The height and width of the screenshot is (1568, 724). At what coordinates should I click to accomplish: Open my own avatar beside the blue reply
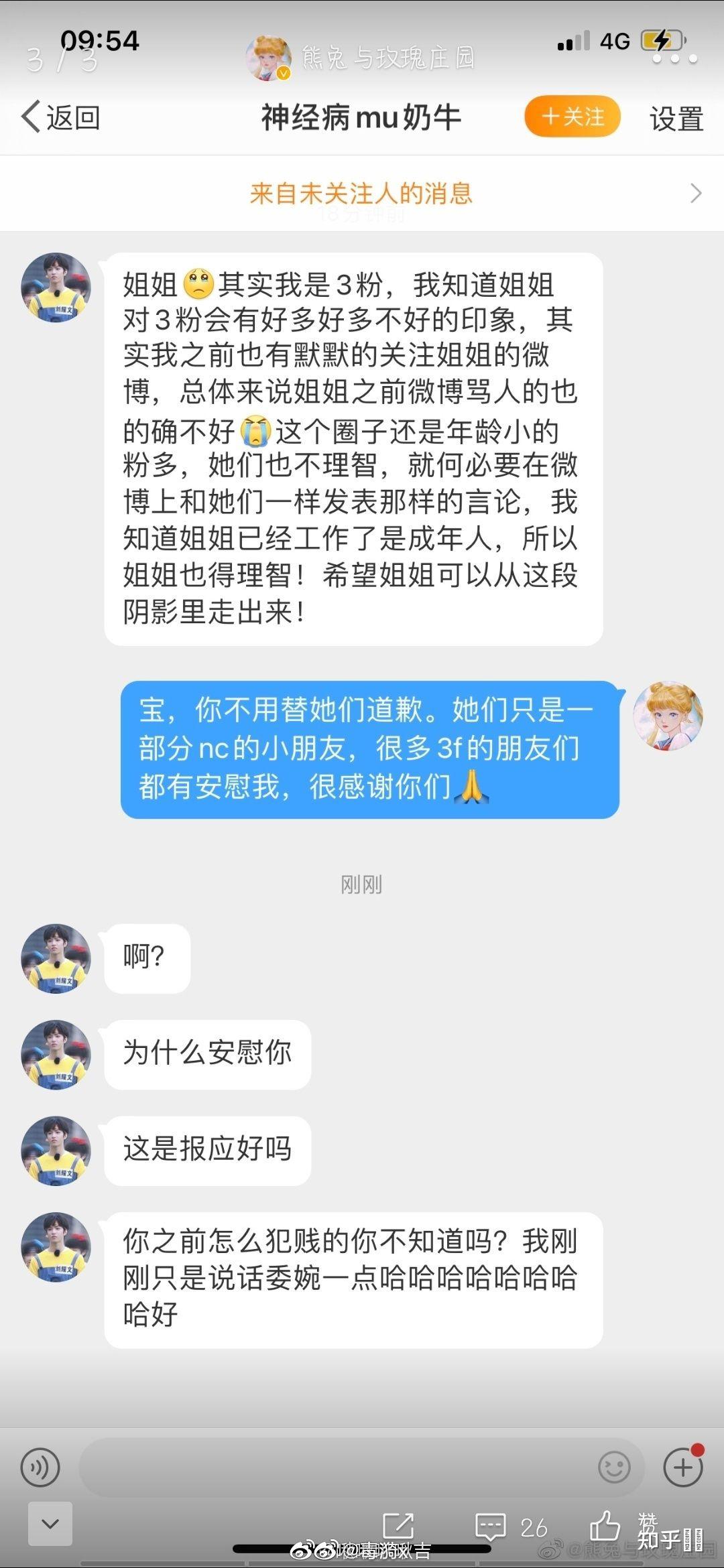coord(668,716)
